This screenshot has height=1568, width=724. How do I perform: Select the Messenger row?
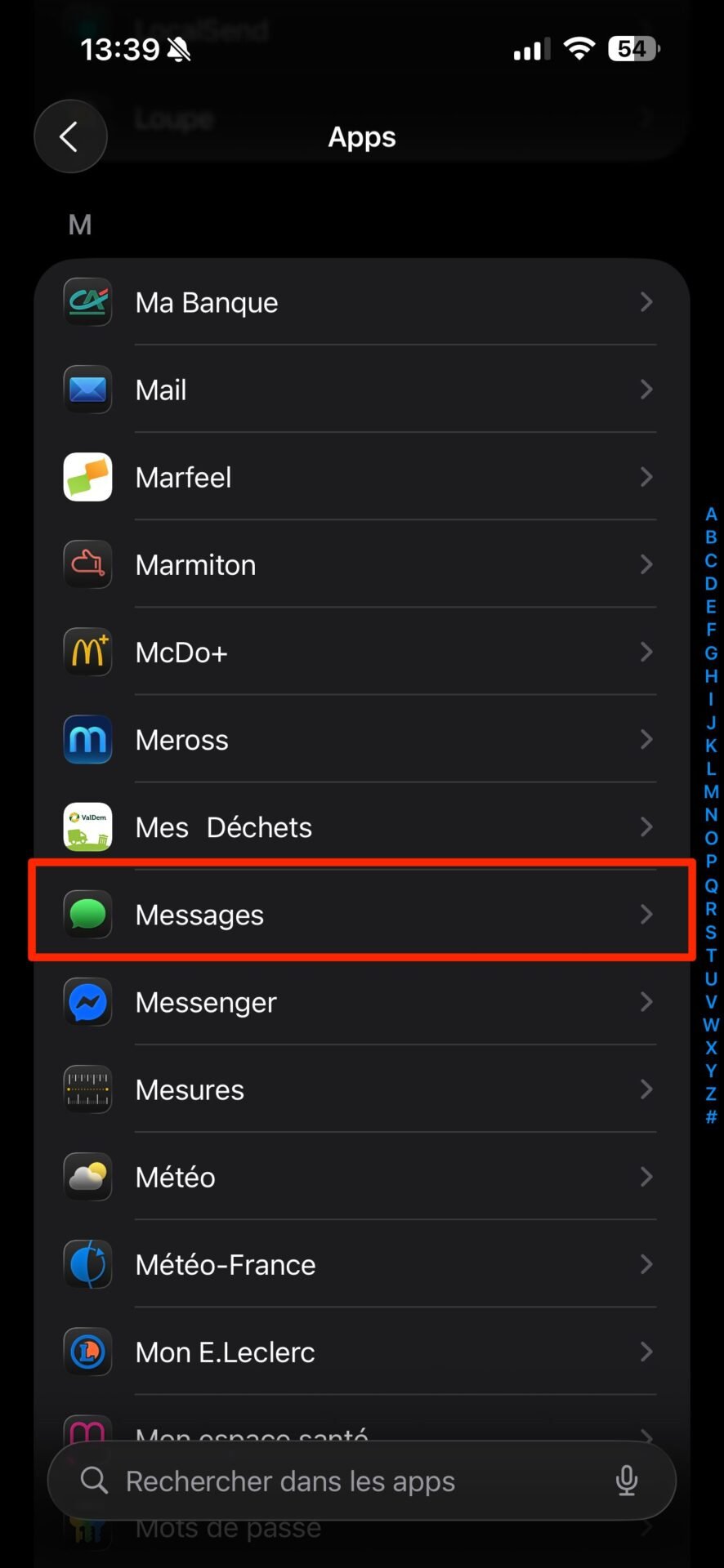coord(362,1001)
